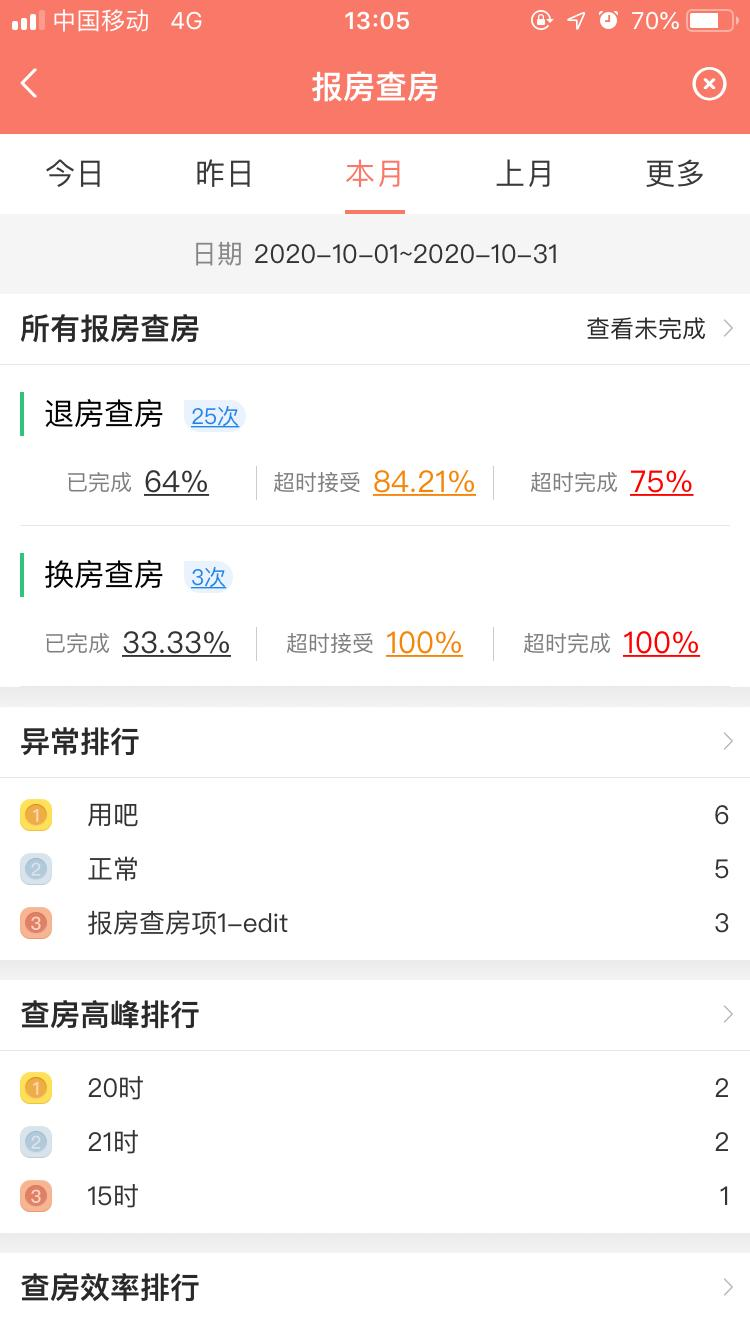Switch to the 昨日 tab
The image size is (750, 1334).
pos(224,174)
